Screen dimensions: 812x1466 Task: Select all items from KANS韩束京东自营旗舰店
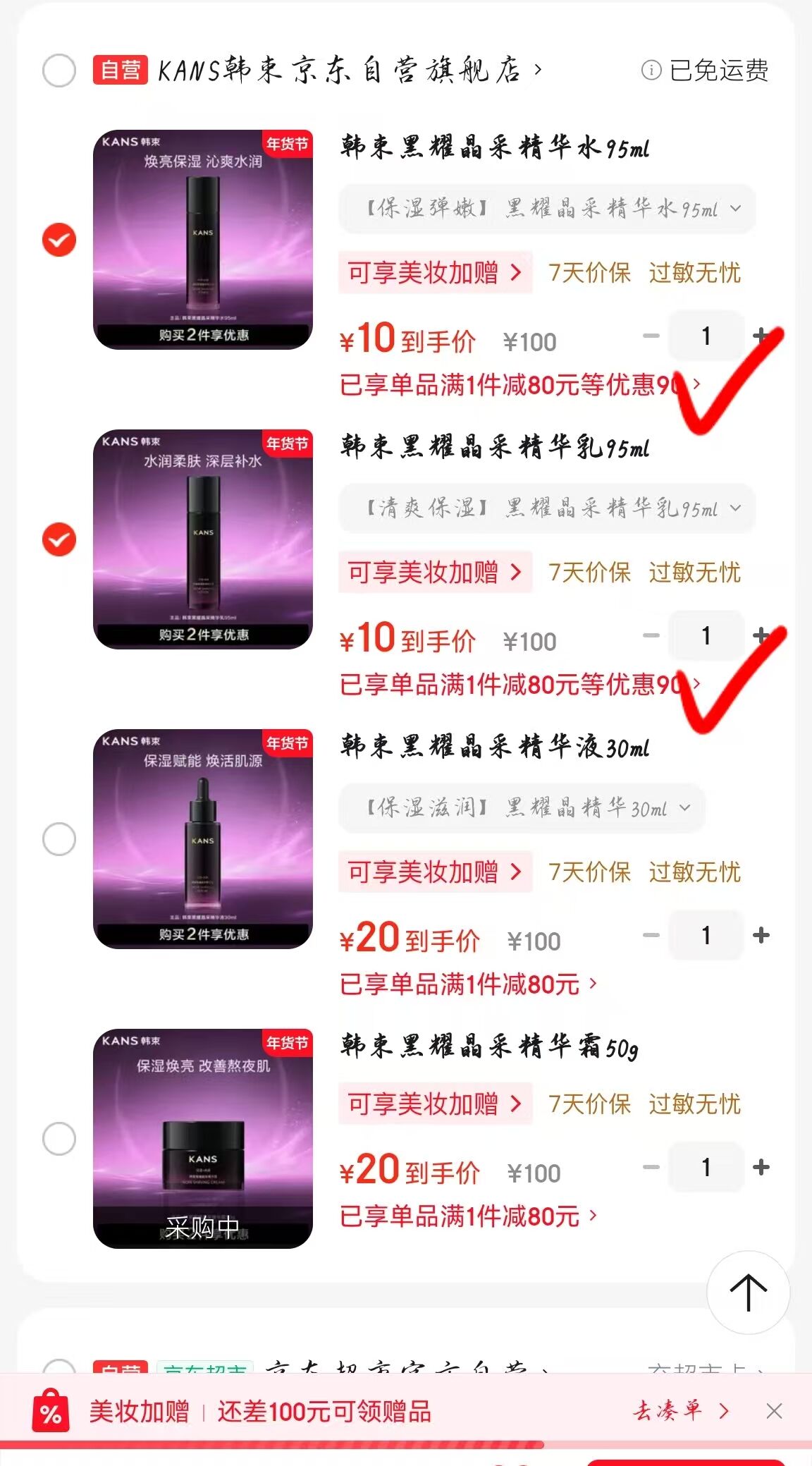coord(59,71)
